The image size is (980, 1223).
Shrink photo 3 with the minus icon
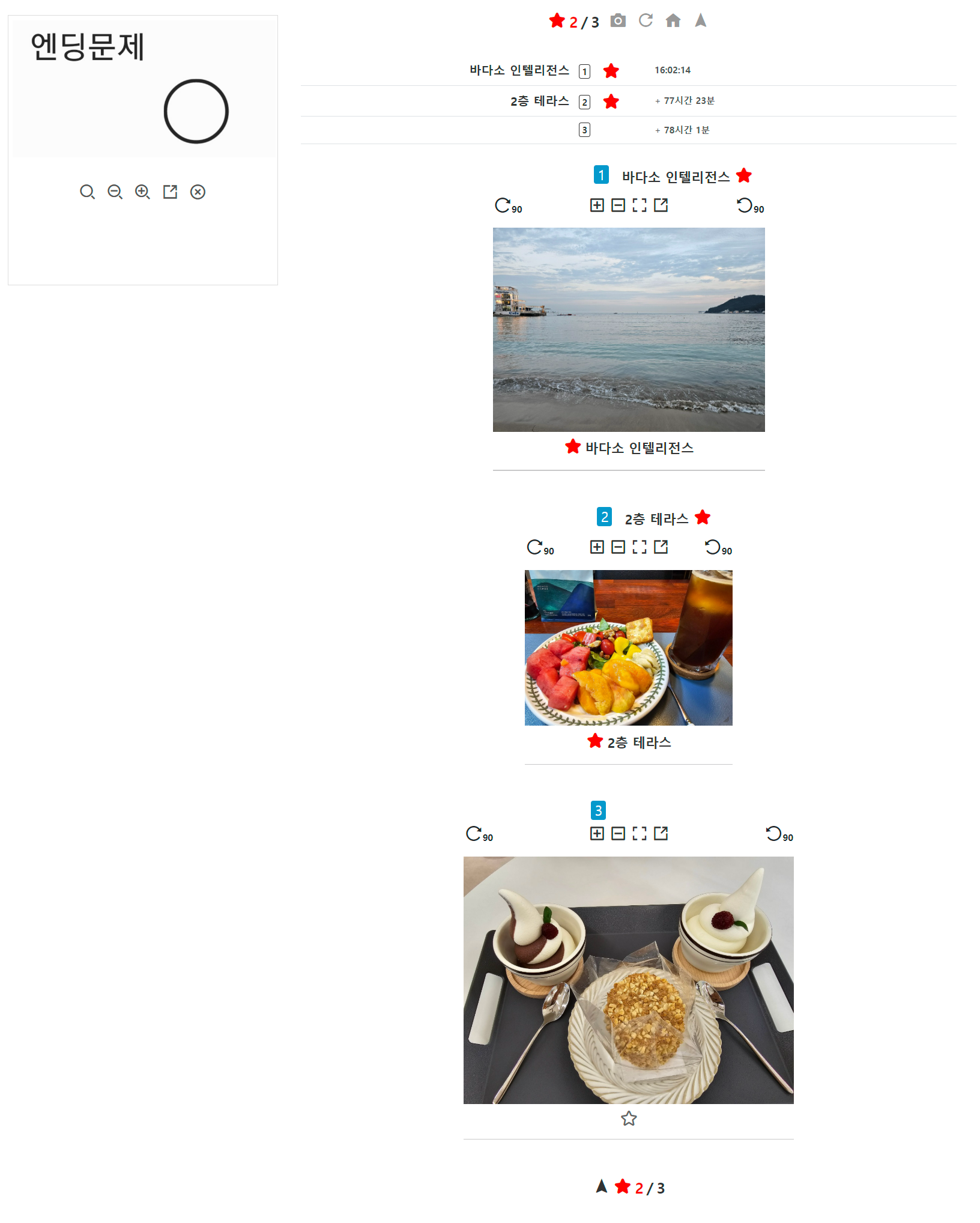pos(618,833)
